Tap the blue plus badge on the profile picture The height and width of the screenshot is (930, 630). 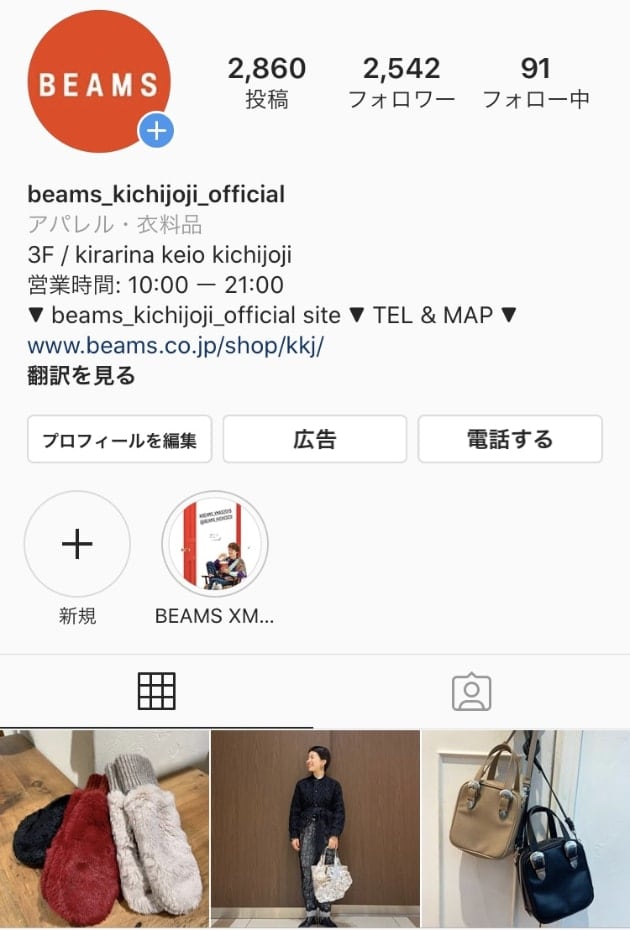[x=156, y=131]
